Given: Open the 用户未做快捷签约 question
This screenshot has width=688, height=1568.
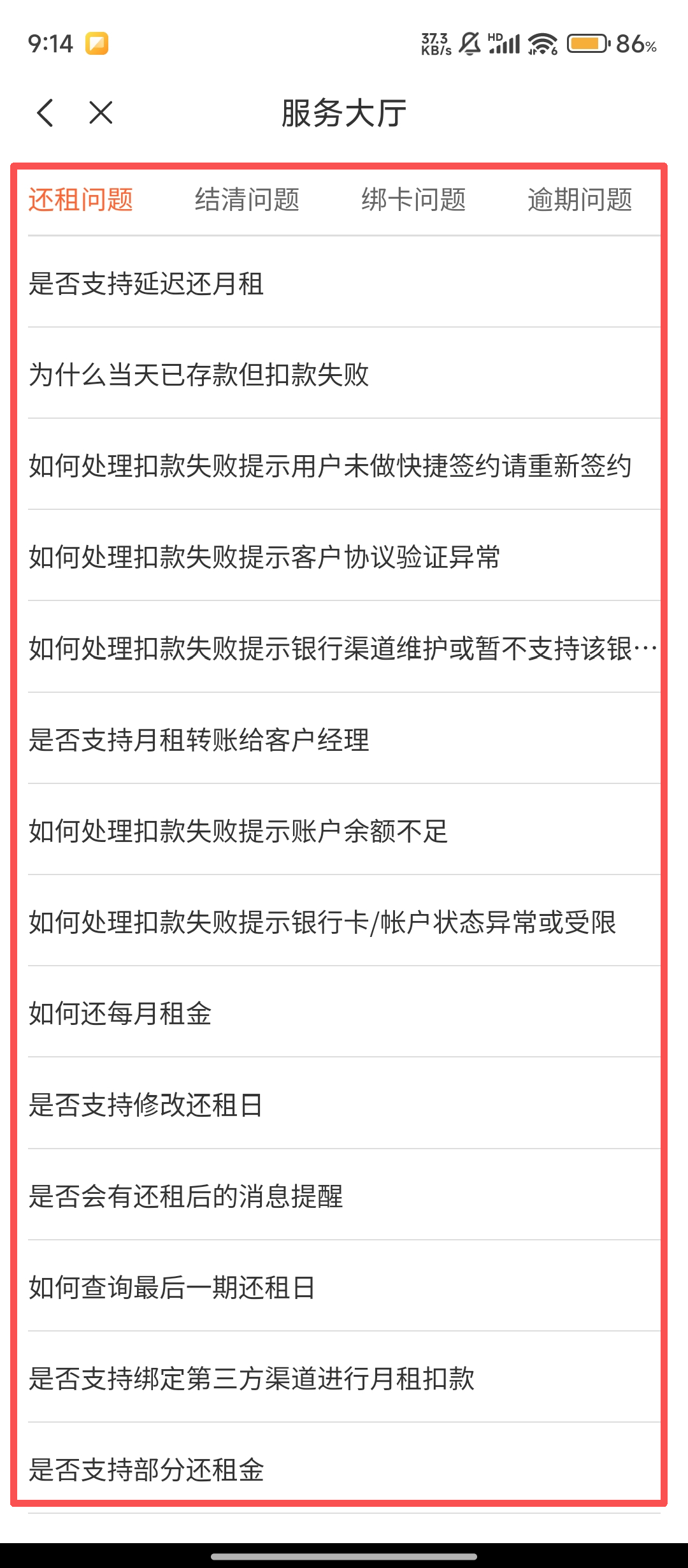Looking at the screenshot, I should coord(330,465).
